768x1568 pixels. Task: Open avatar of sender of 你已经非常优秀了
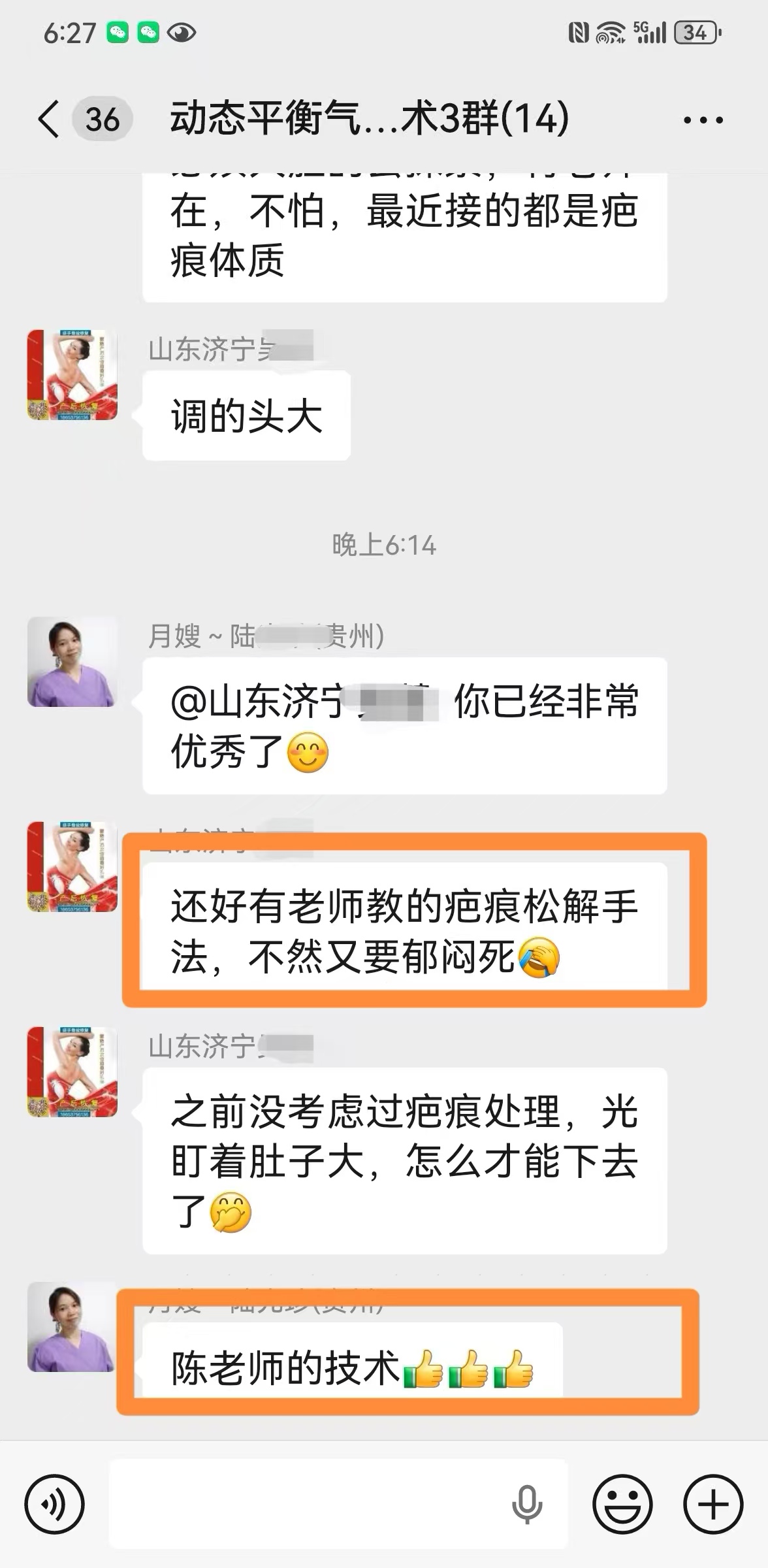click(x=72, y=661)
